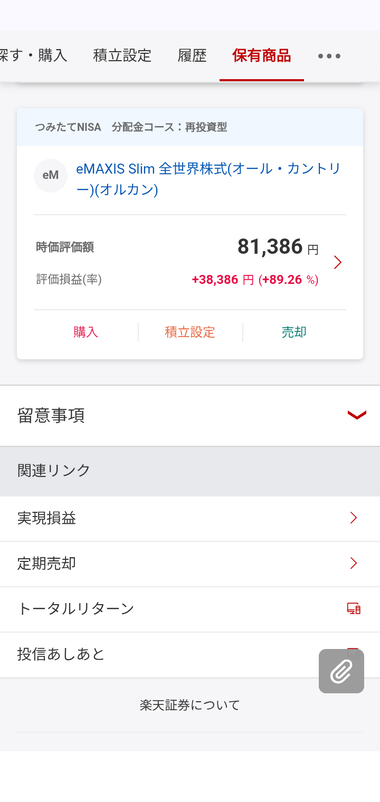Open the トータルリターン row
The image size is (380, 802).
pos(190,609)
